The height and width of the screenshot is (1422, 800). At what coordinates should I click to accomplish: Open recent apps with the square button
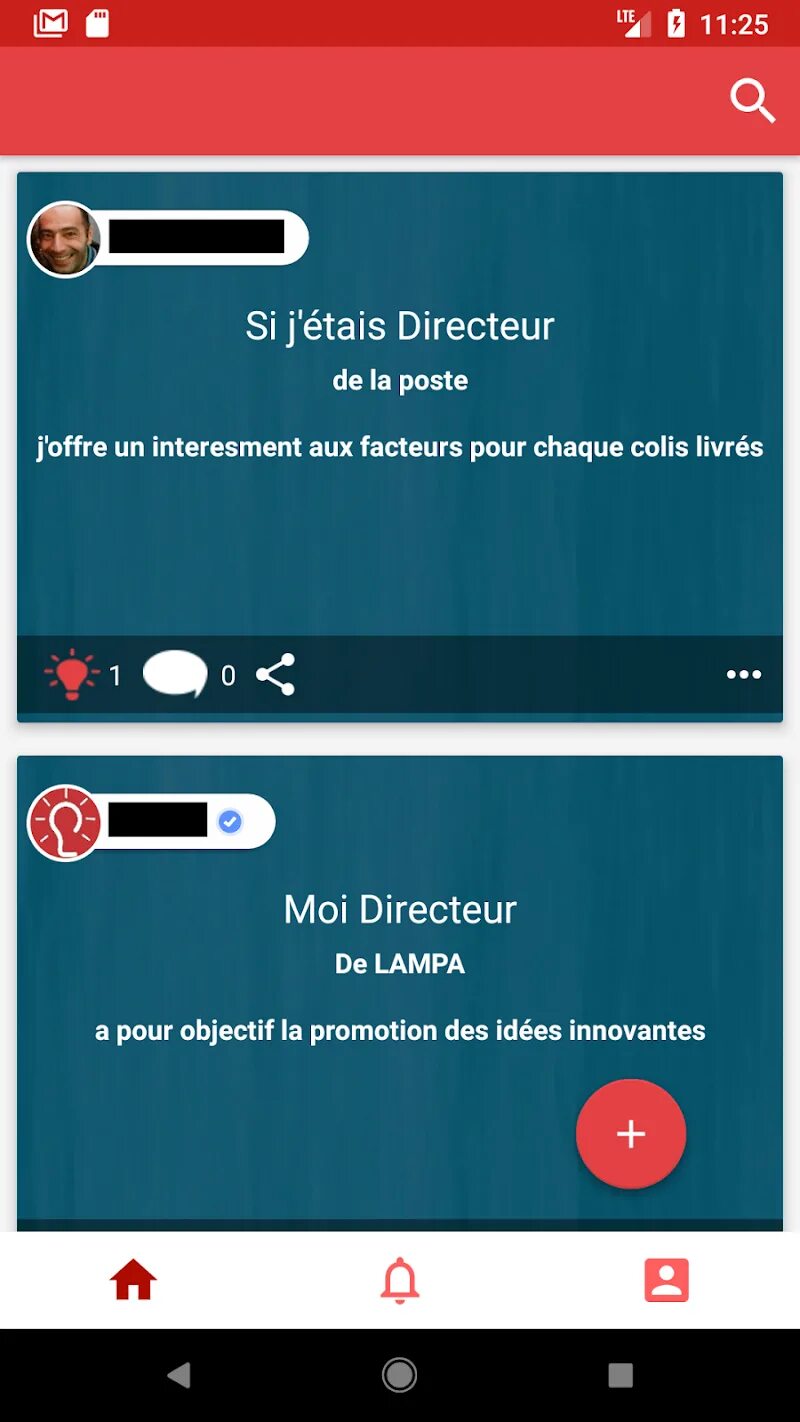(x=621, y=1375)
